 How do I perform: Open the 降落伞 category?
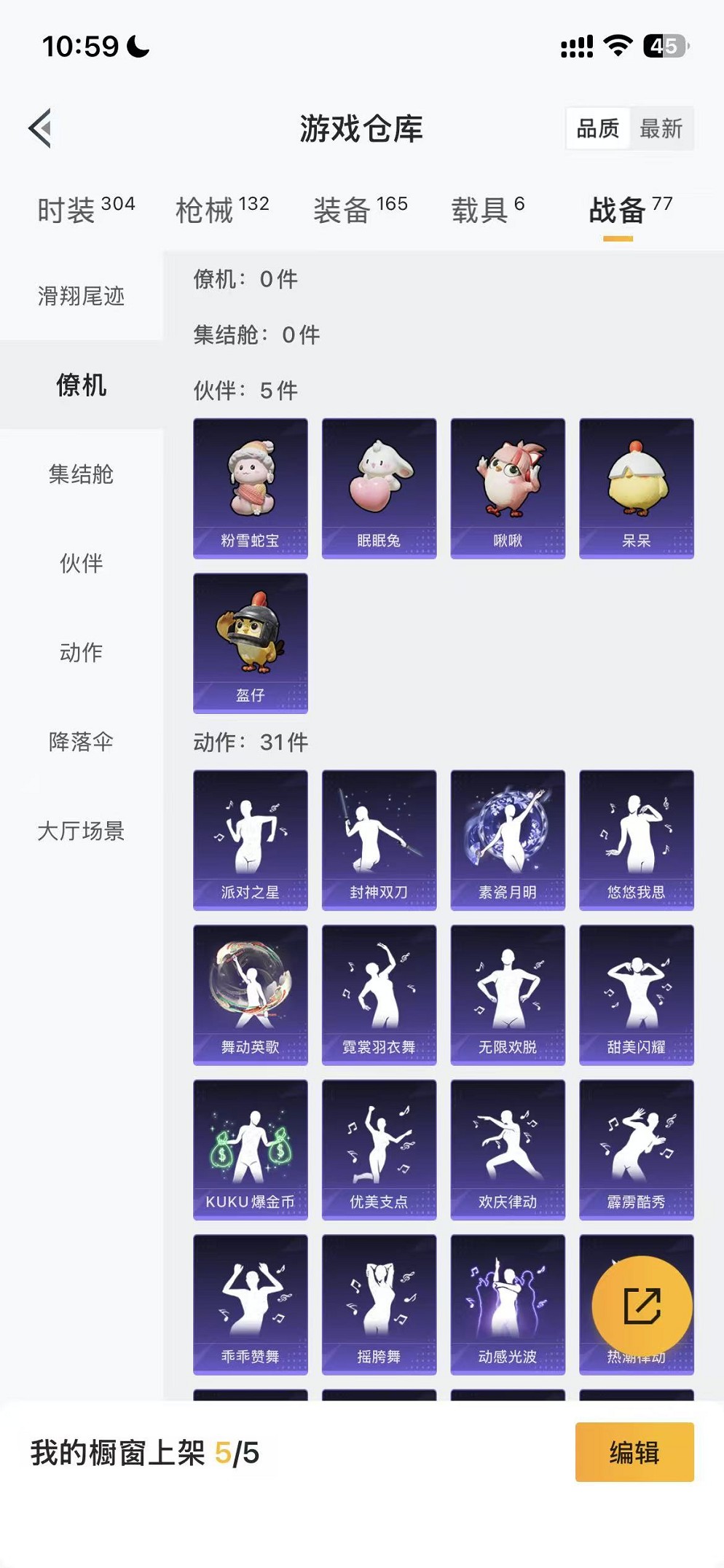click(x=81, y=742)
